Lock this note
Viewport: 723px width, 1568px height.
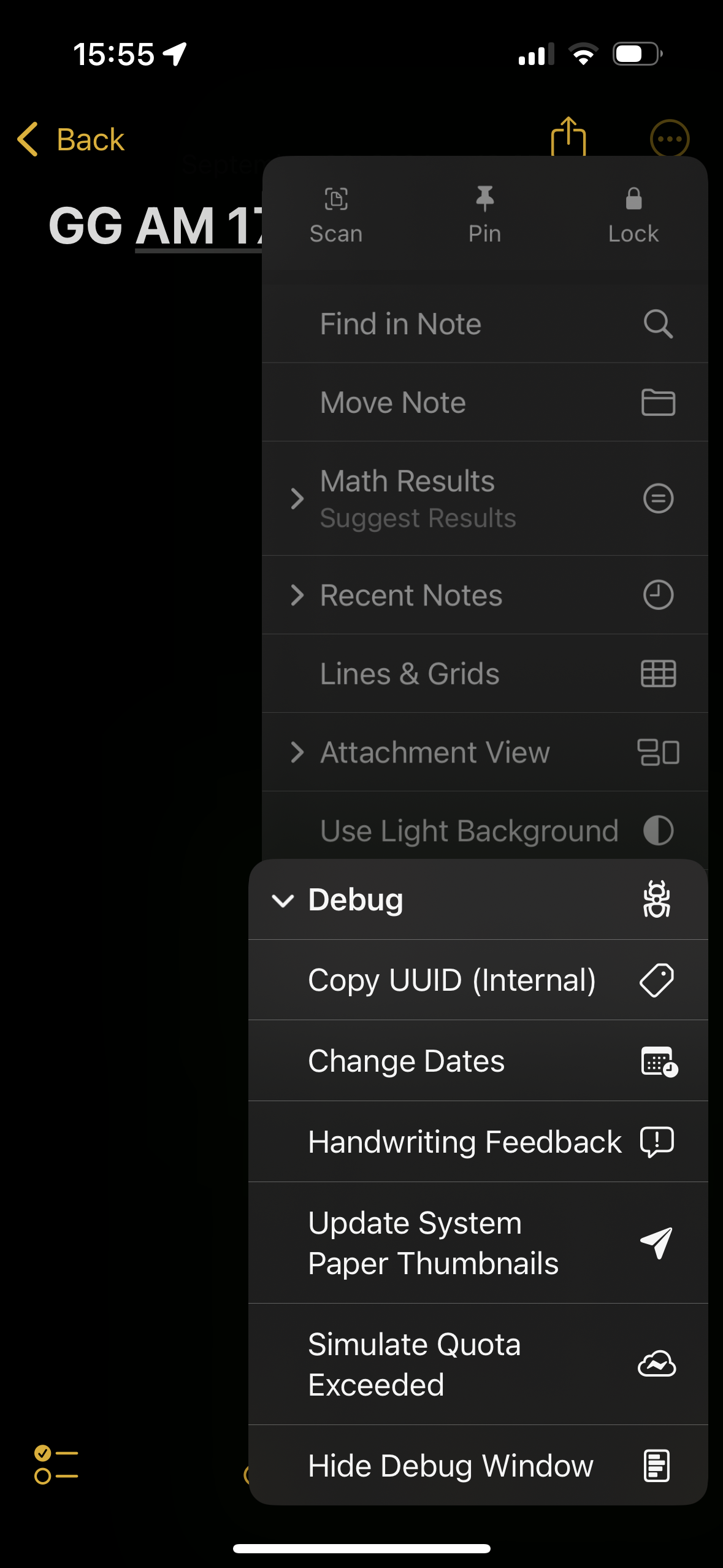[x=633, y=215]
